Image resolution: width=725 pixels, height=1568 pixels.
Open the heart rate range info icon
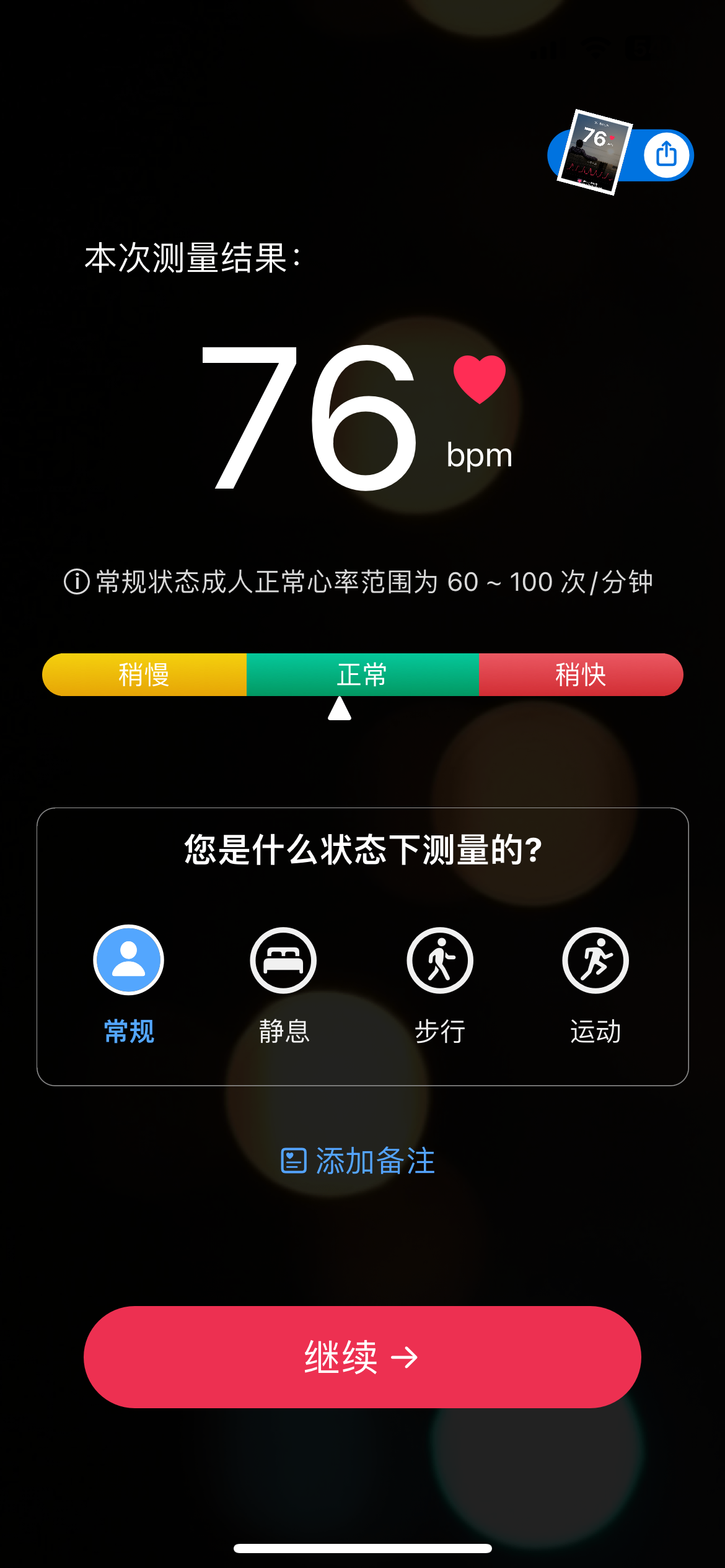pyautogui.click(x=77, y=582)
